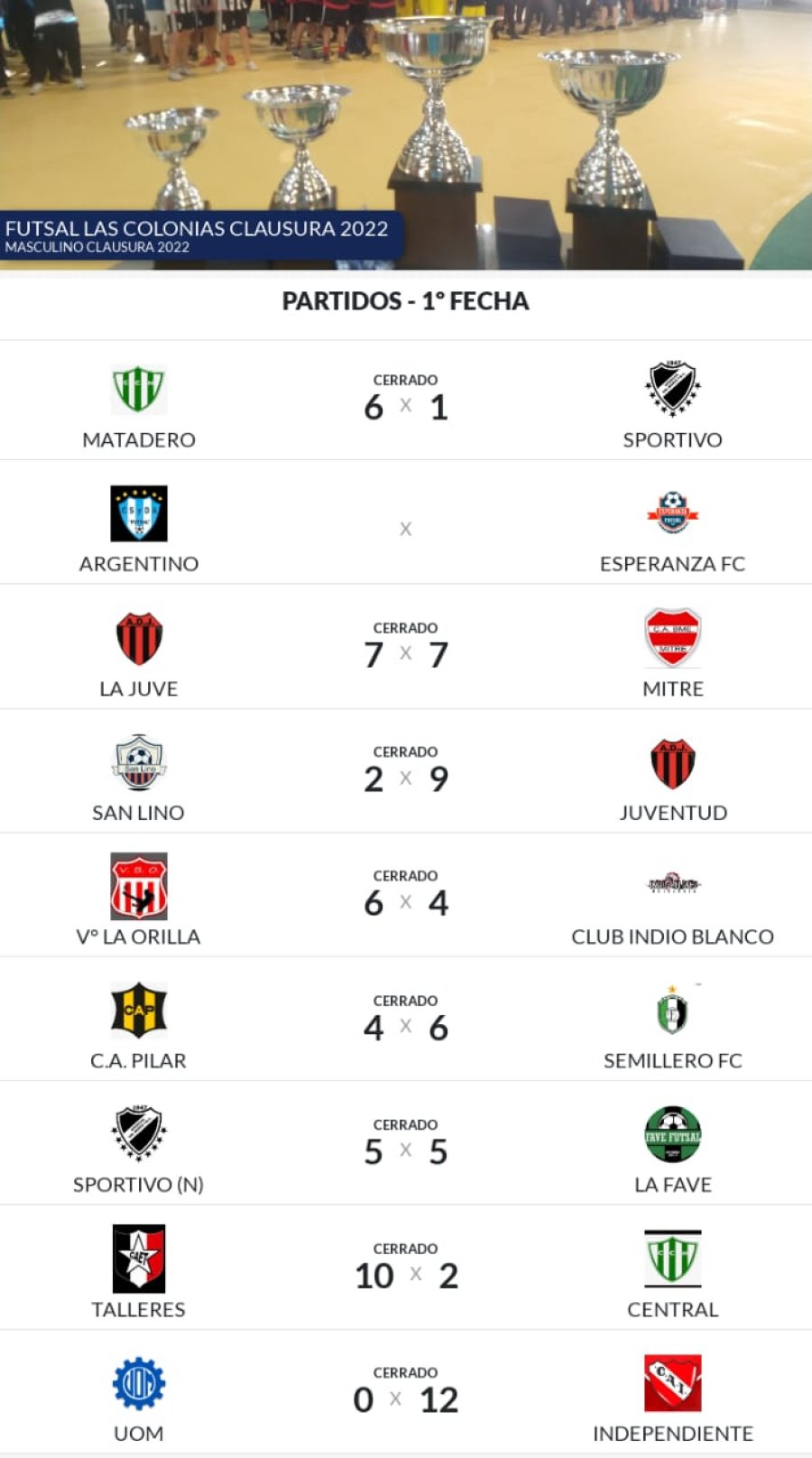The image size is (812, 1458).
Task: Select Vº La Orilla vs Club Indio Blanco
Action: (x=405, y=895)
